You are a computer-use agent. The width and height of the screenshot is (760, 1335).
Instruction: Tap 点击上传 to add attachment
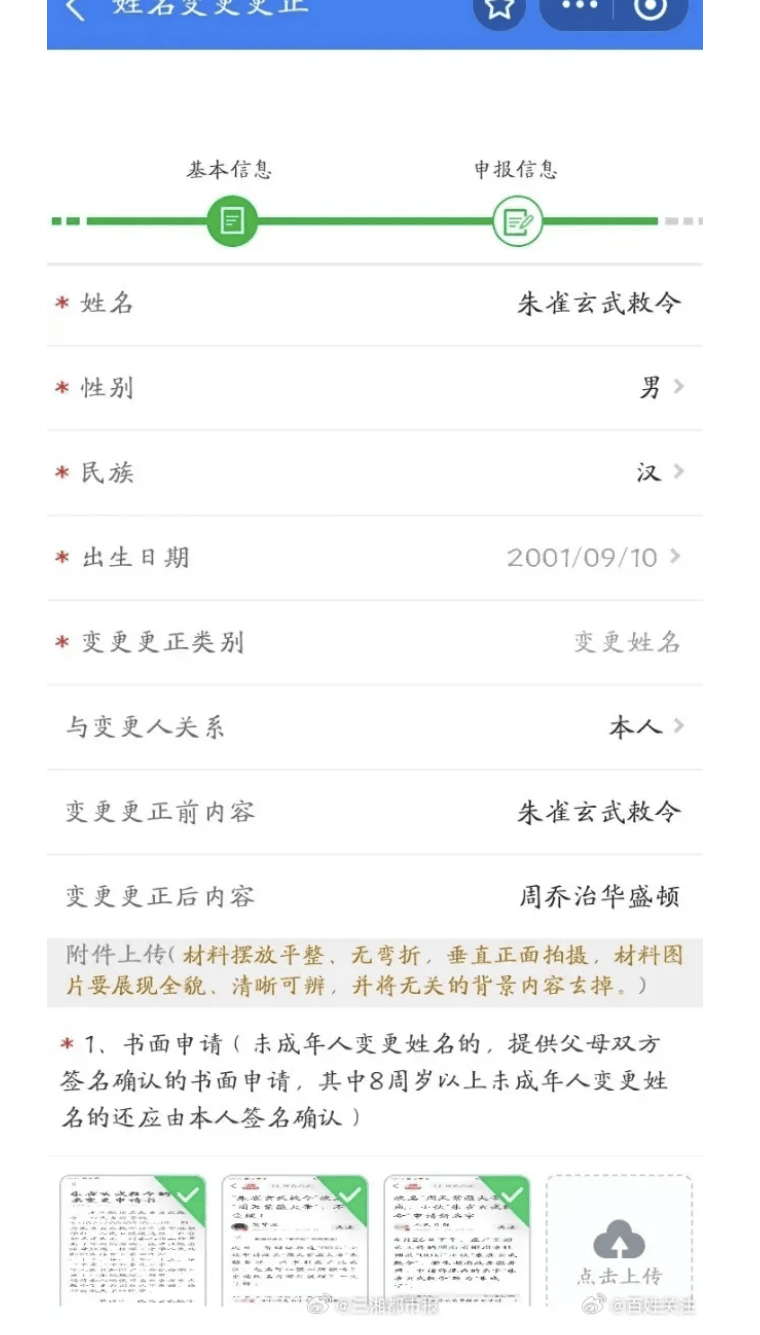(x=619, y=1241)
